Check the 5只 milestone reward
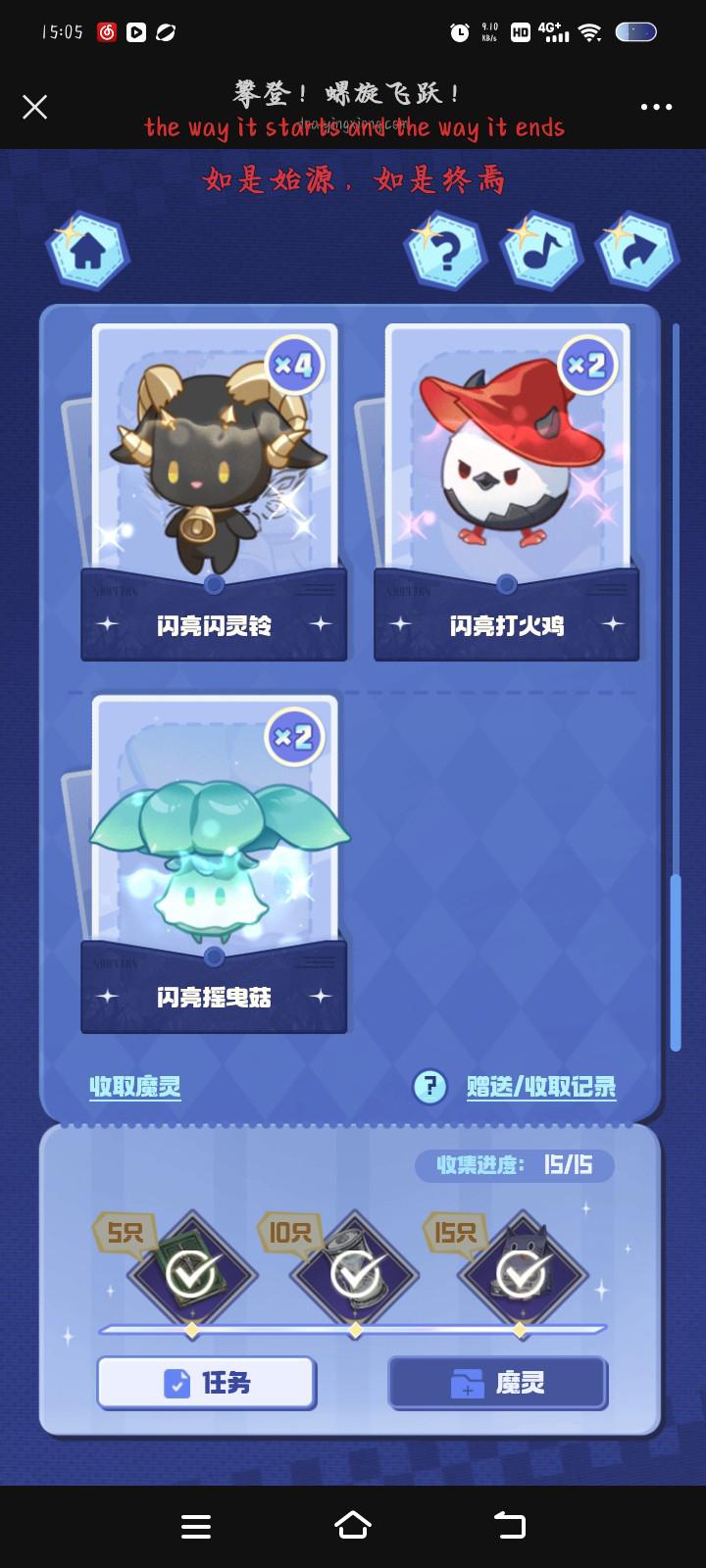The width and height of the screenshot is (706, 1568). (192, 1273)
